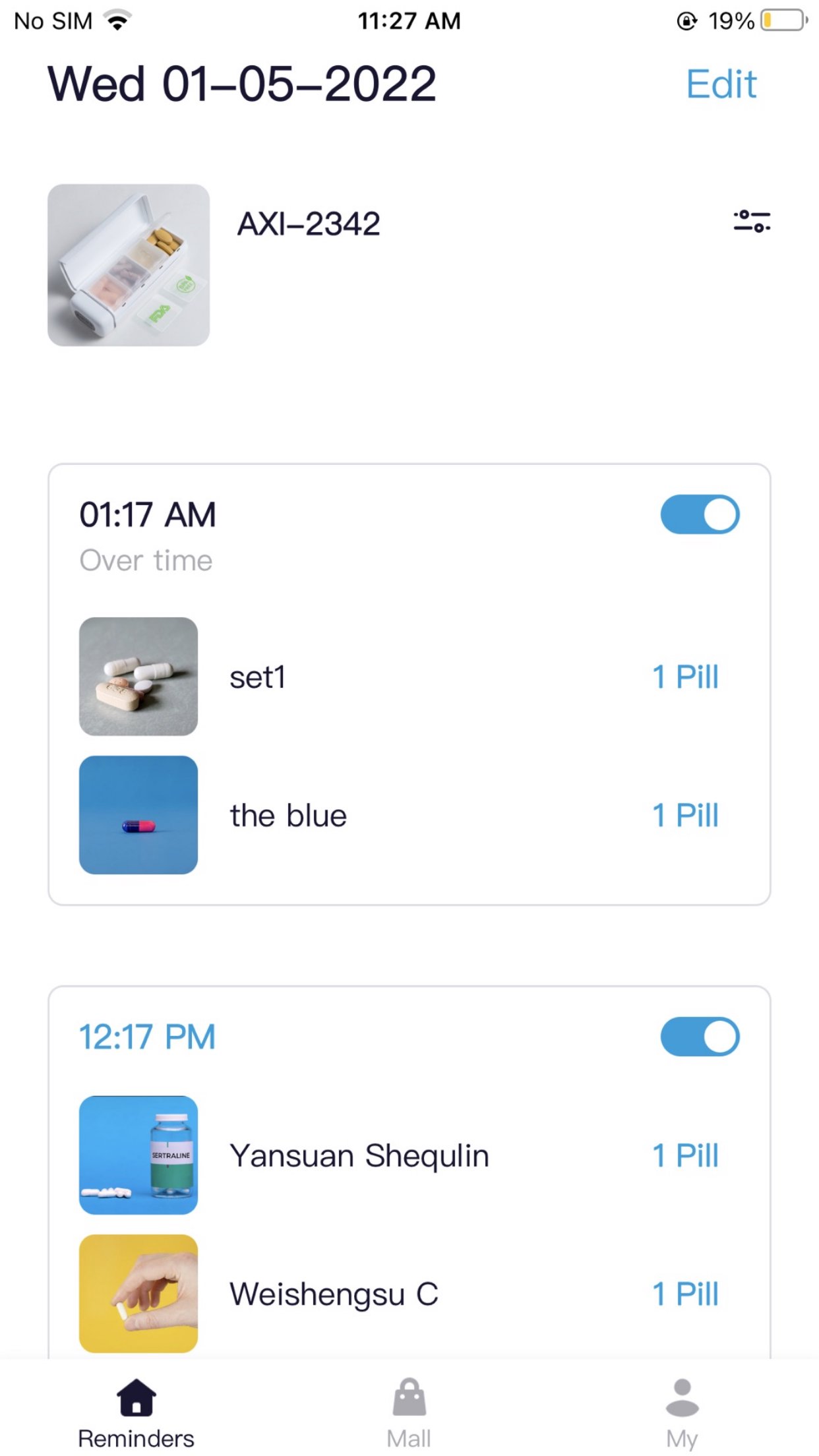View Yansuan Shequlin medication details

tap(409, 1155)
